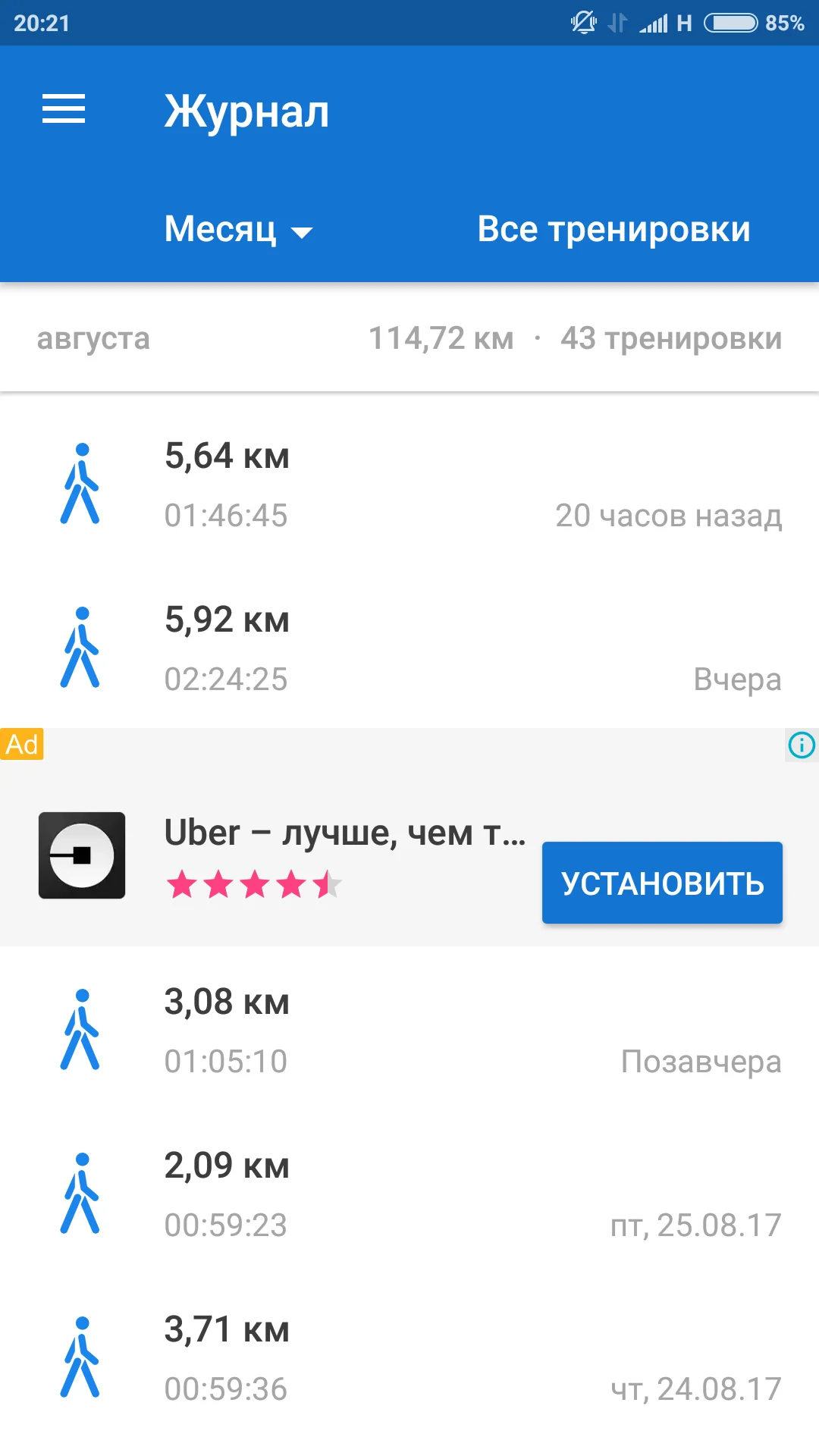
Task: Show the 3,71 км workout from 24.08.17
Action: pos(409,1359)
